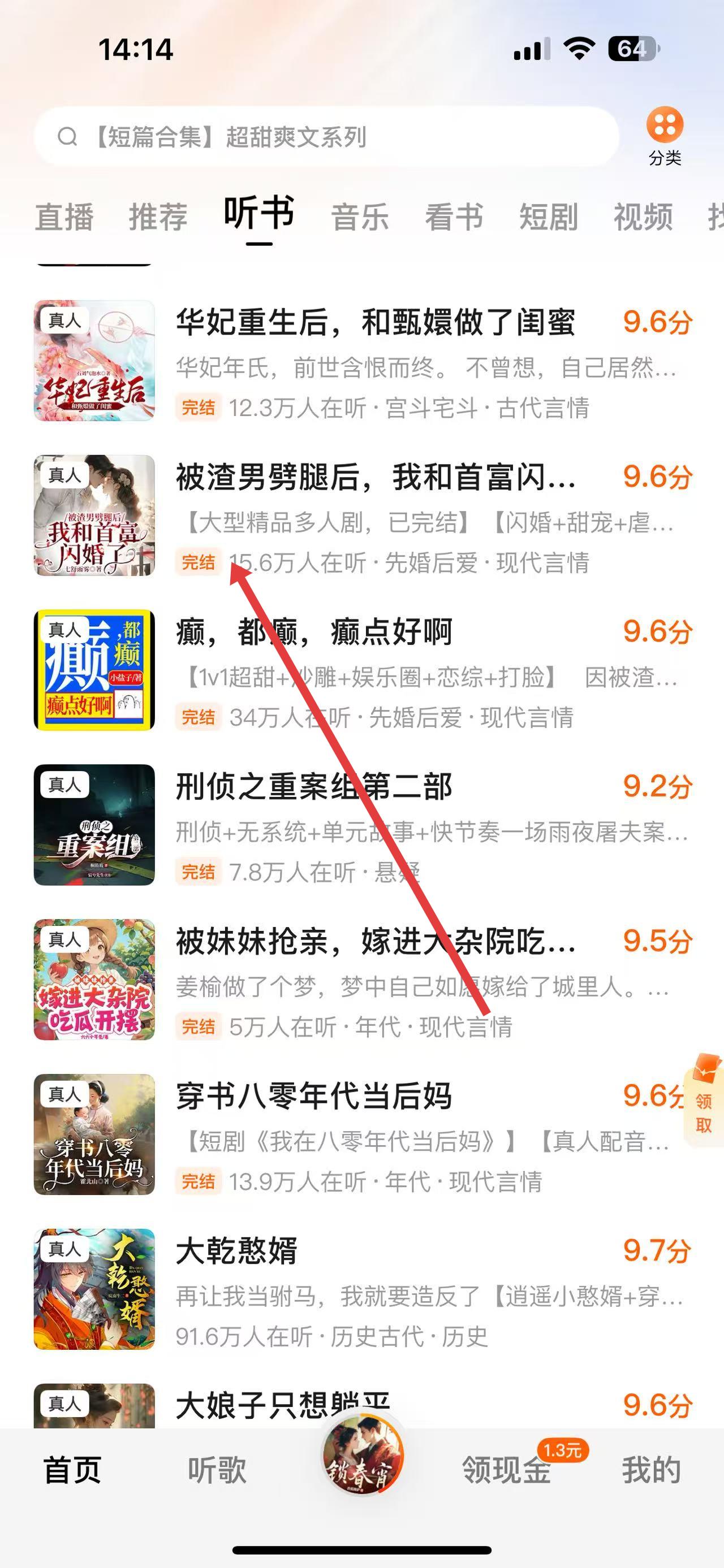Screen dimensions: 724x1568
Task: Open 被妹妹抢亲，嫁进大杂院吃瓜 audiobook
Action: 375,941
